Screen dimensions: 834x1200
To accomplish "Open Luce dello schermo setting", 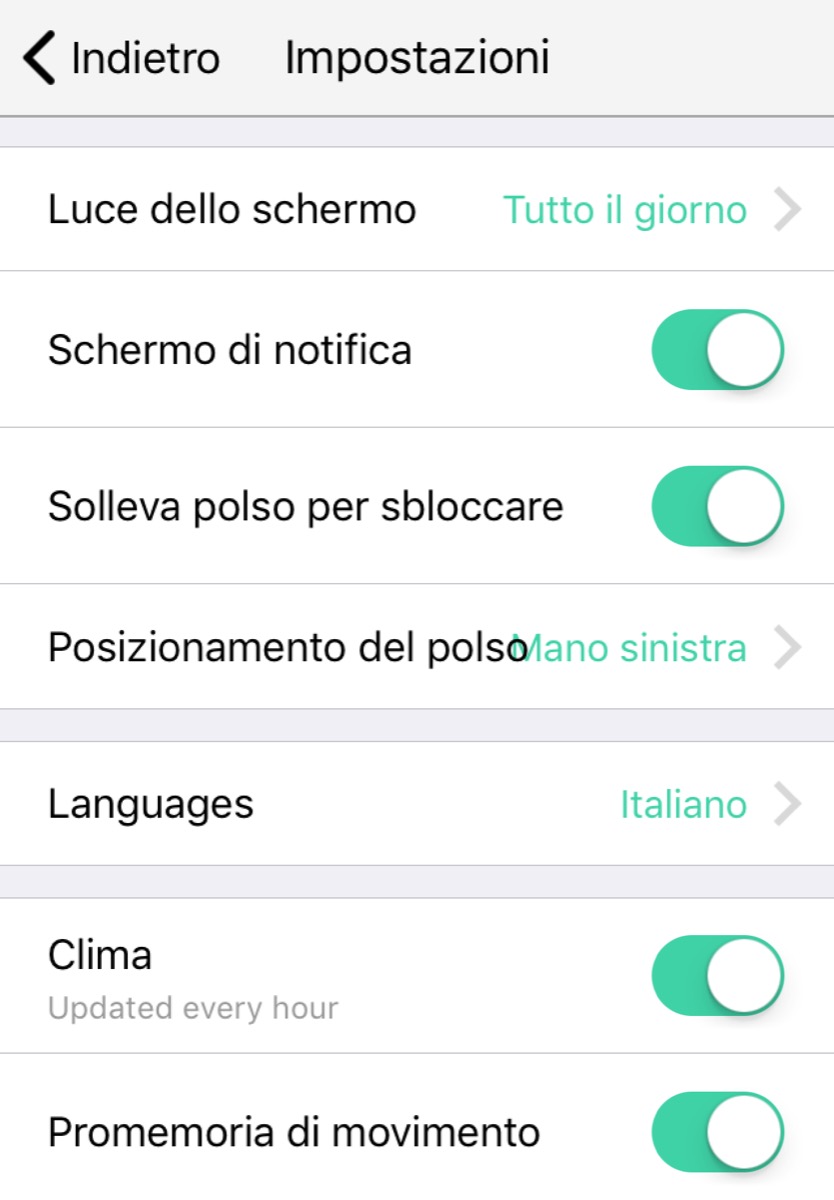I will pos(417,210).
